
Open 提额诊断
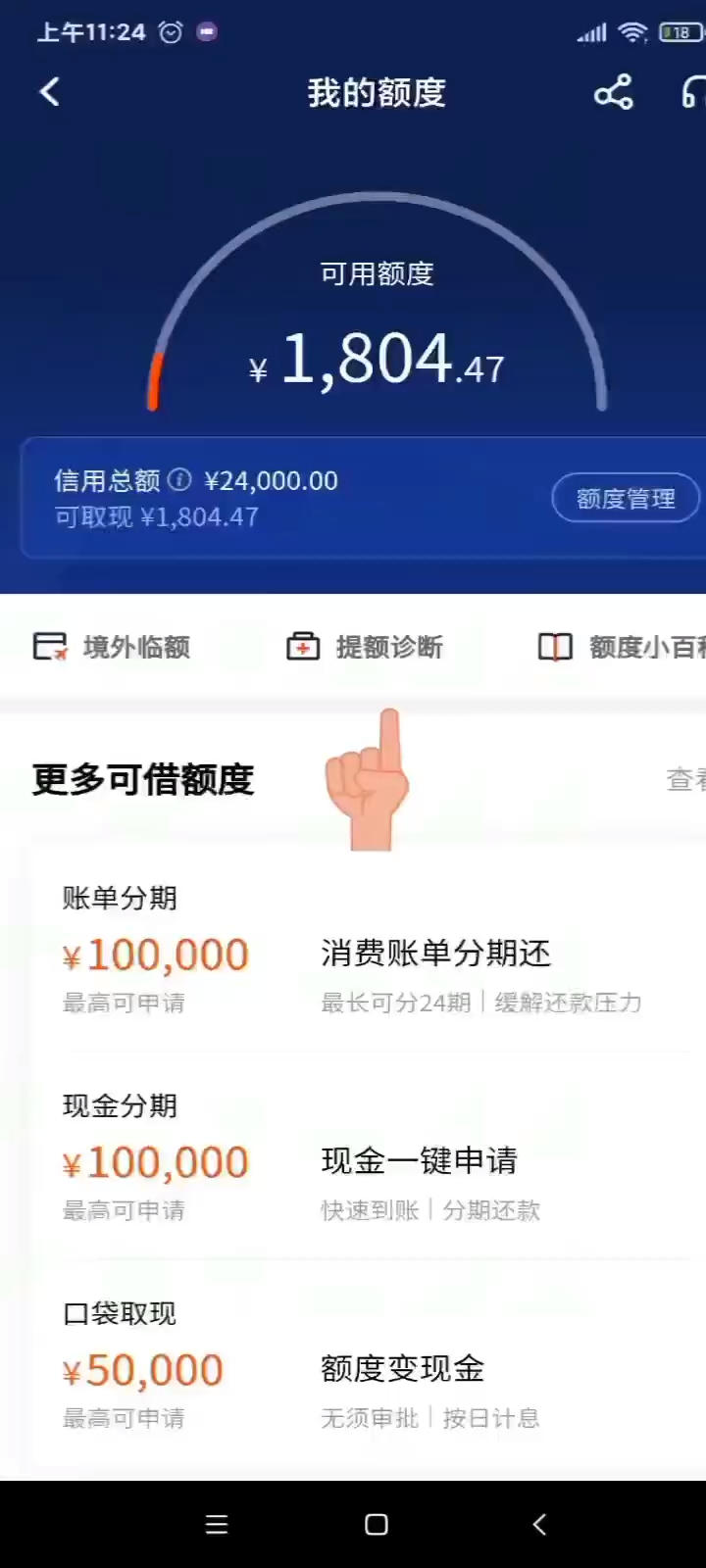point(365,647)
